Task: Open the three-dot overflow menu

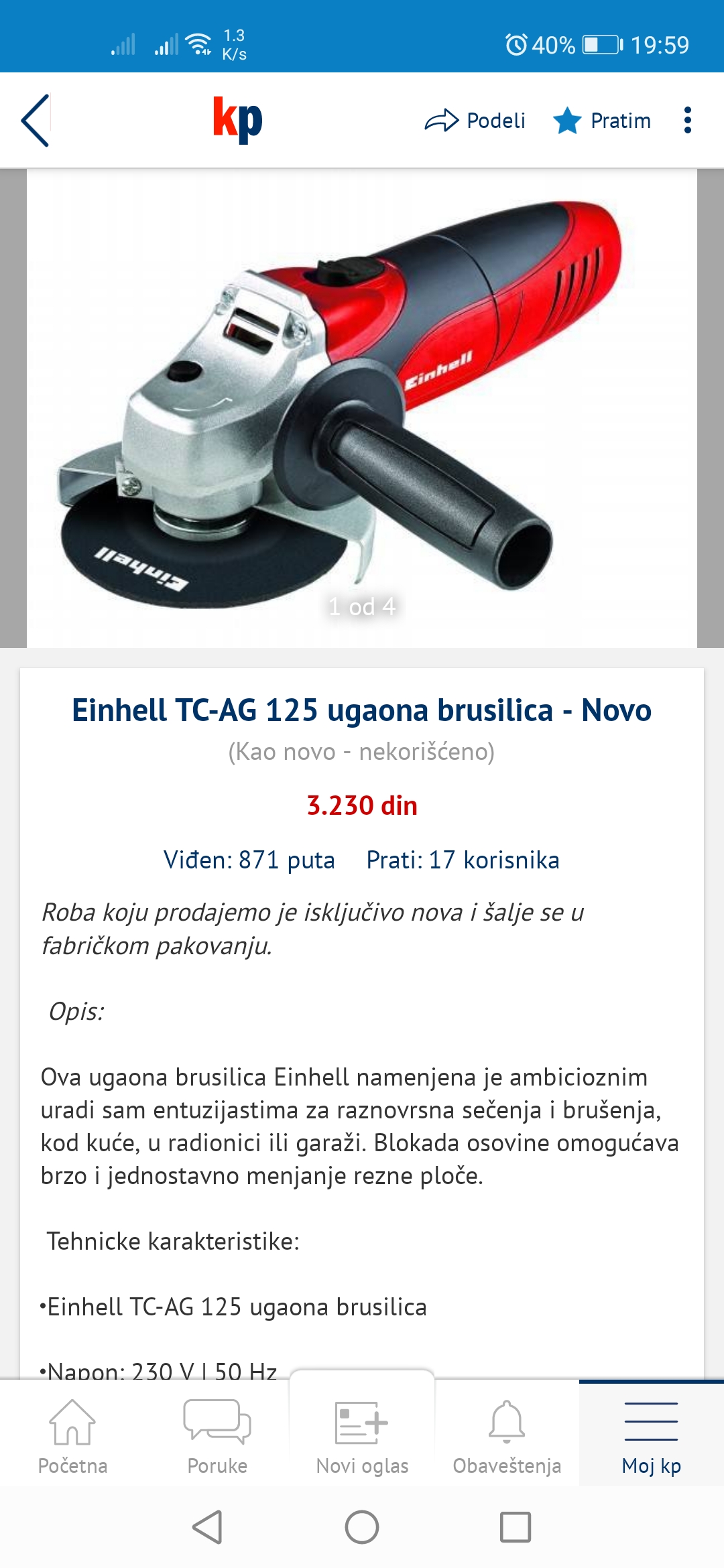Action: (x=687, y=121)
